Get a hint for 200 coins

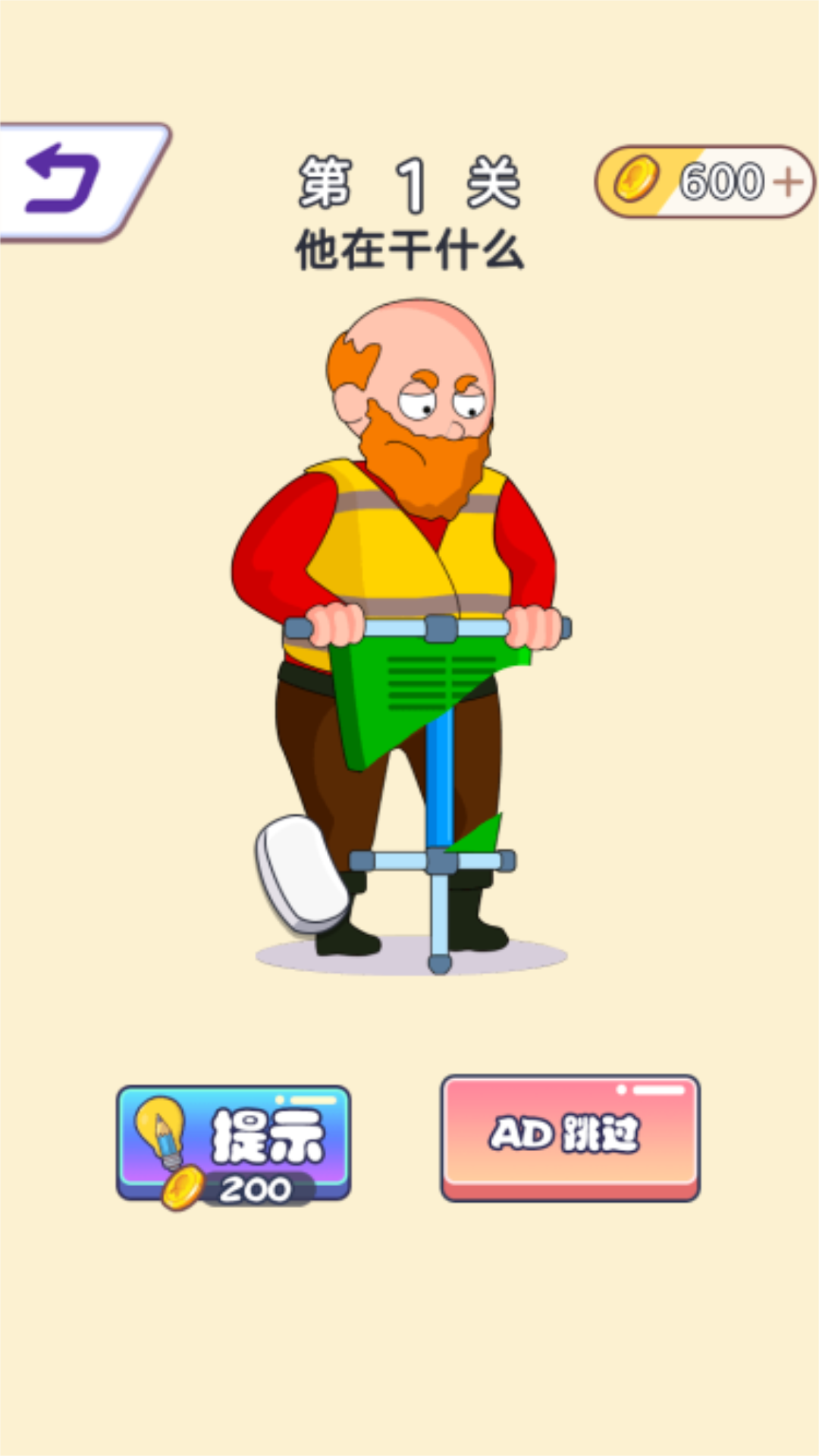point(234,1144)
